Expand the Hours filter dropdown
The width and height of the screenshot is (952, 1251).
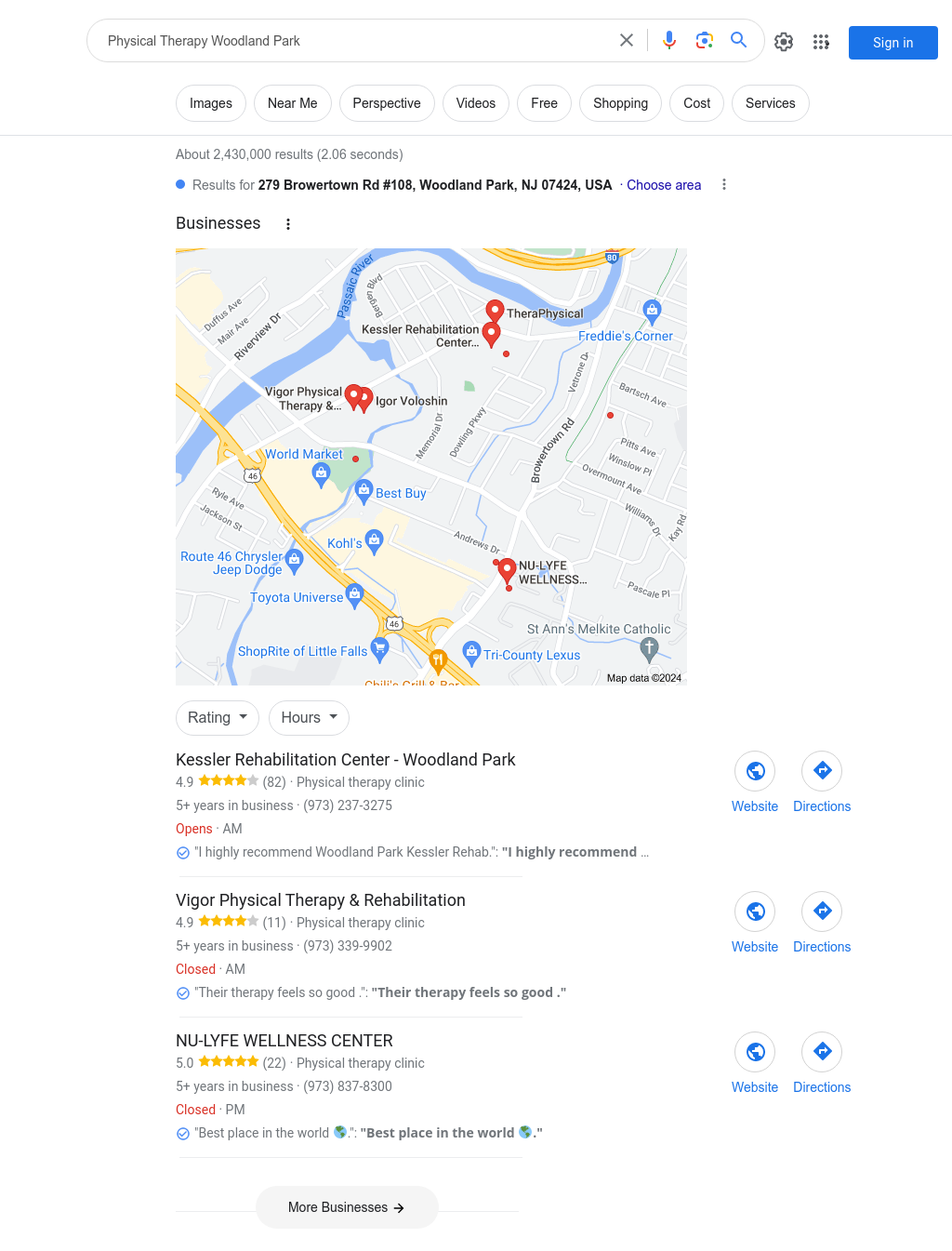point(309,718)
